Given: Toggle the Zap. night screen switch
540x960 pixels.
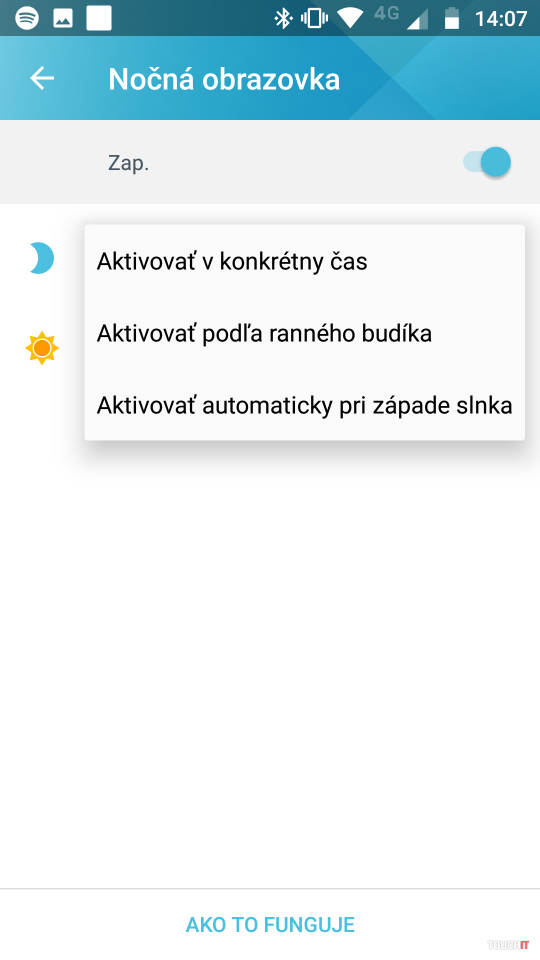Looking at the screenshot, I should pyautogui.click(x=487, y=162).
